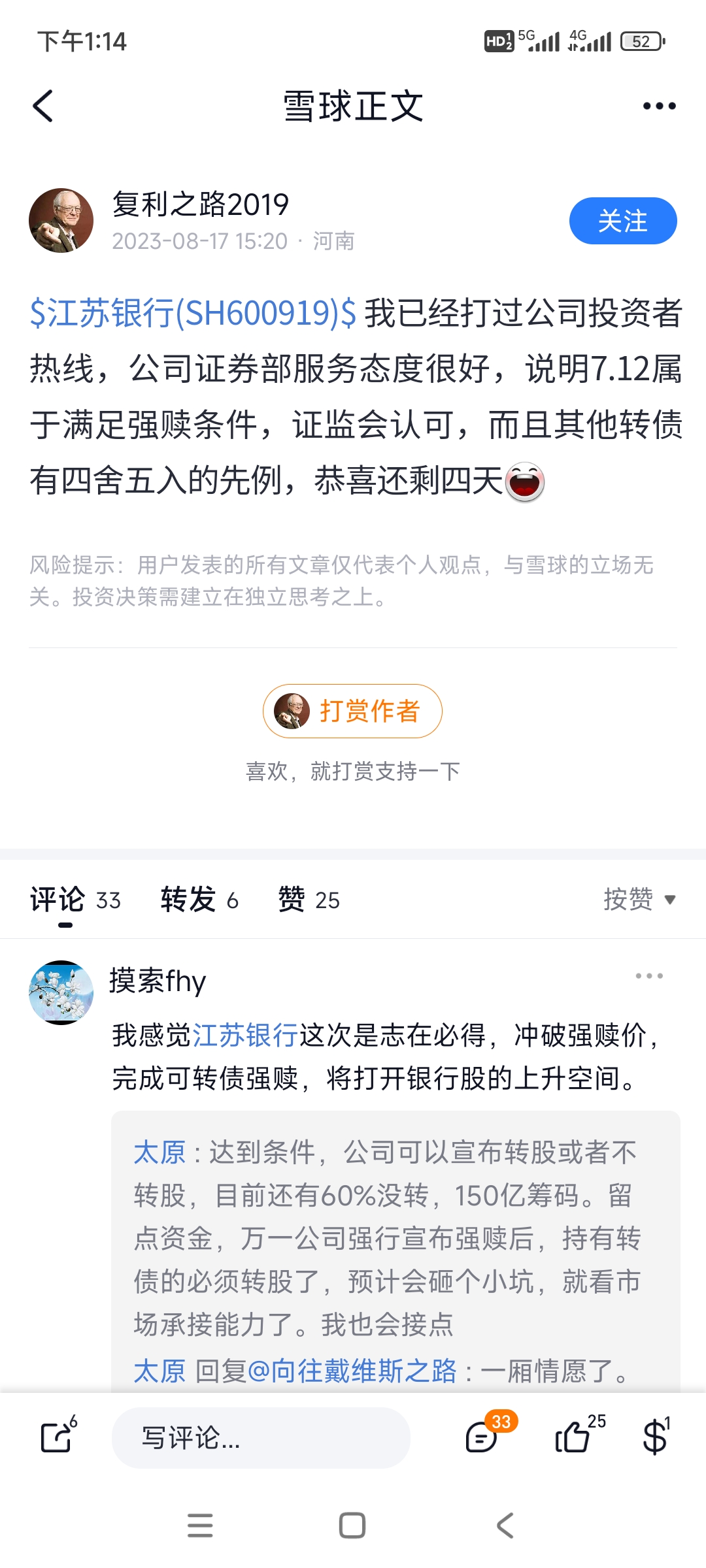Open options menu on 摸索fhy's comment

coord(648,976)
